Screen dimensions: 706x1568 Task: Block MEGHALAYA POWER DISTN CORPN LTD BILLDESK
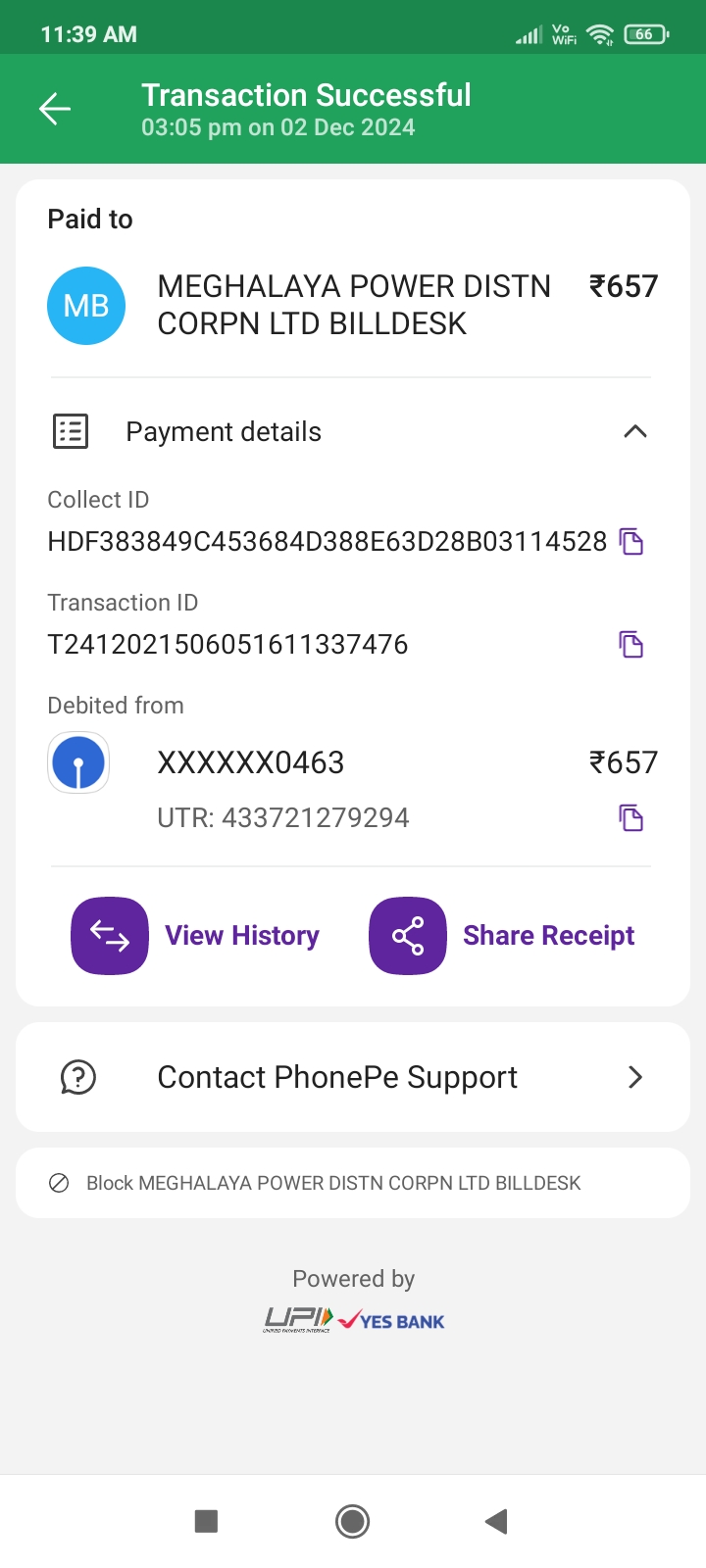[353, 1183]
